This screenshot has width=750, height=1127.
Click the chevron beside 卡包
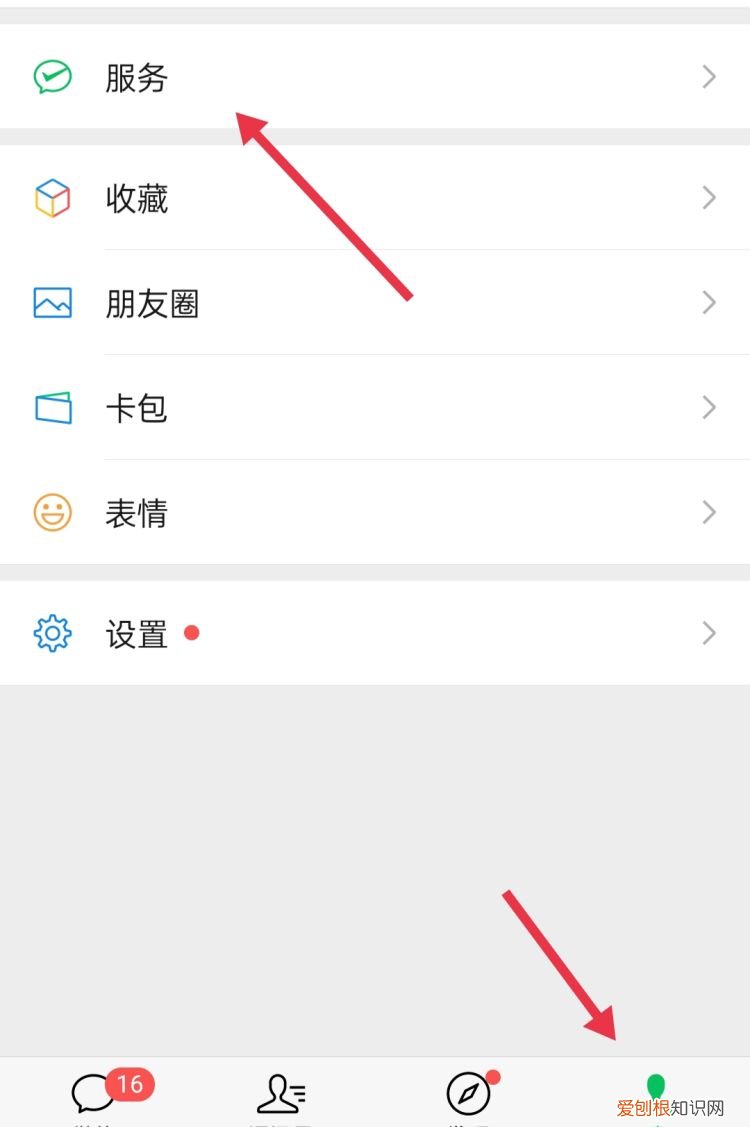pyautogui.click(x=708, y=407)
